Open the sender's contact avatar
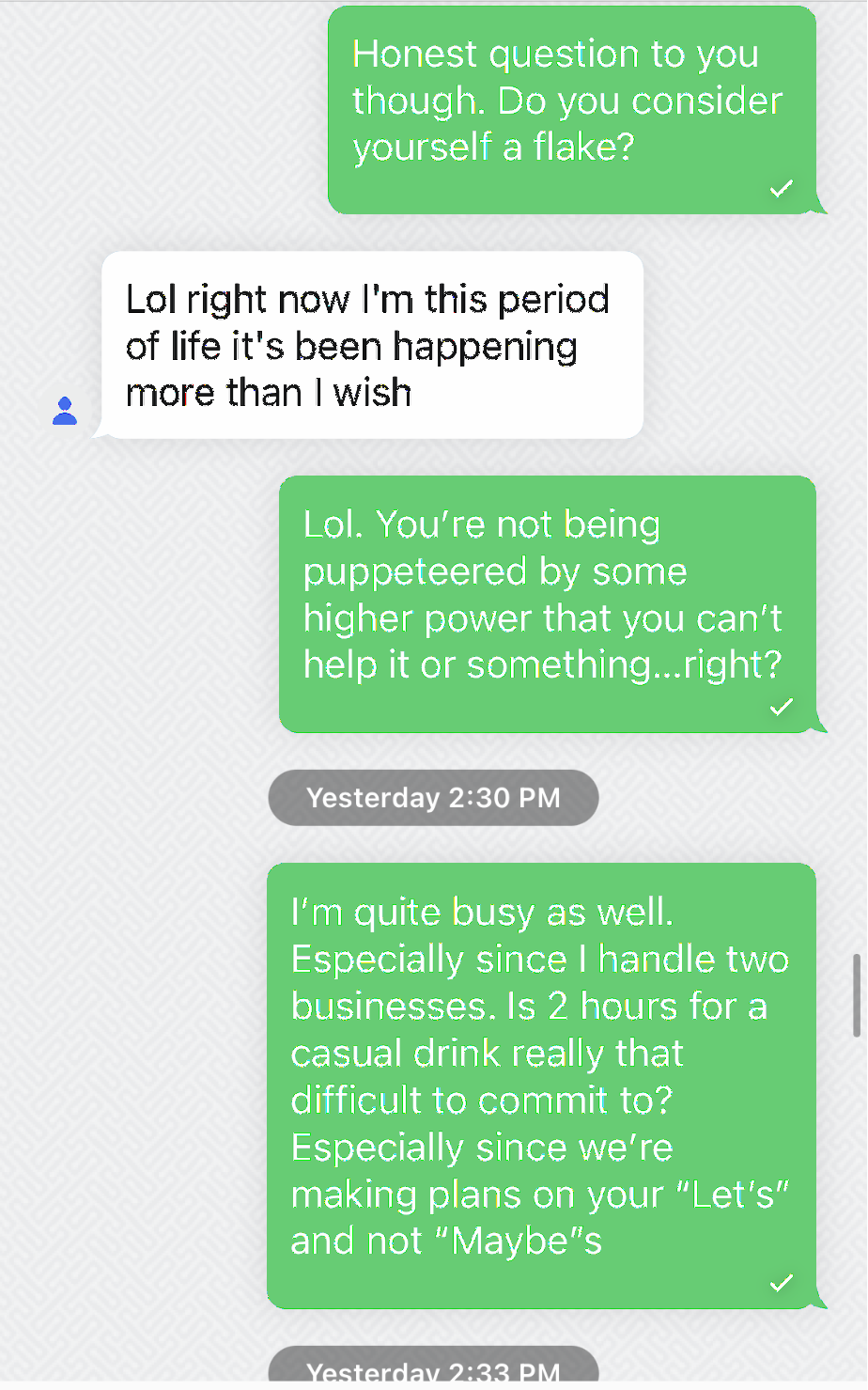The height and width of the screenshot is (1390, 868). (x=65, y=411)
